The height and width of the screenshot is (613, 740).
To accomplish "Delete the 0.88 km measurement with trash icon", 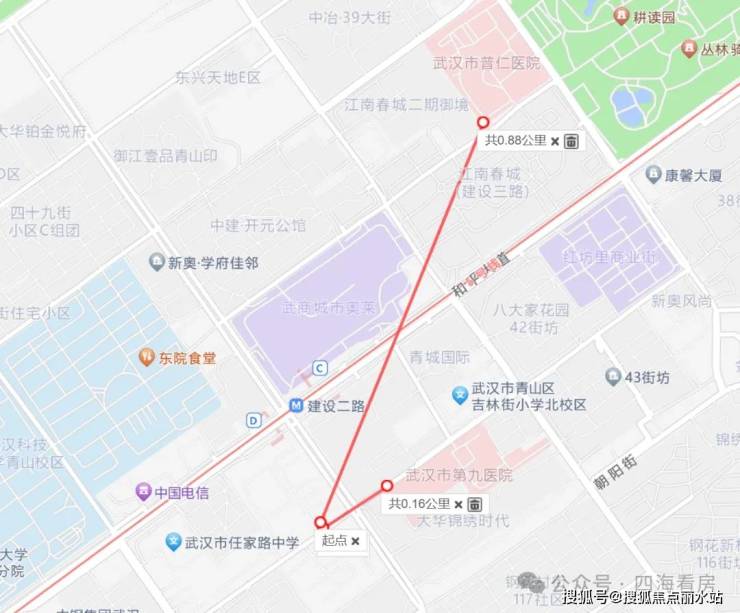I will click(x=571, y=141).
